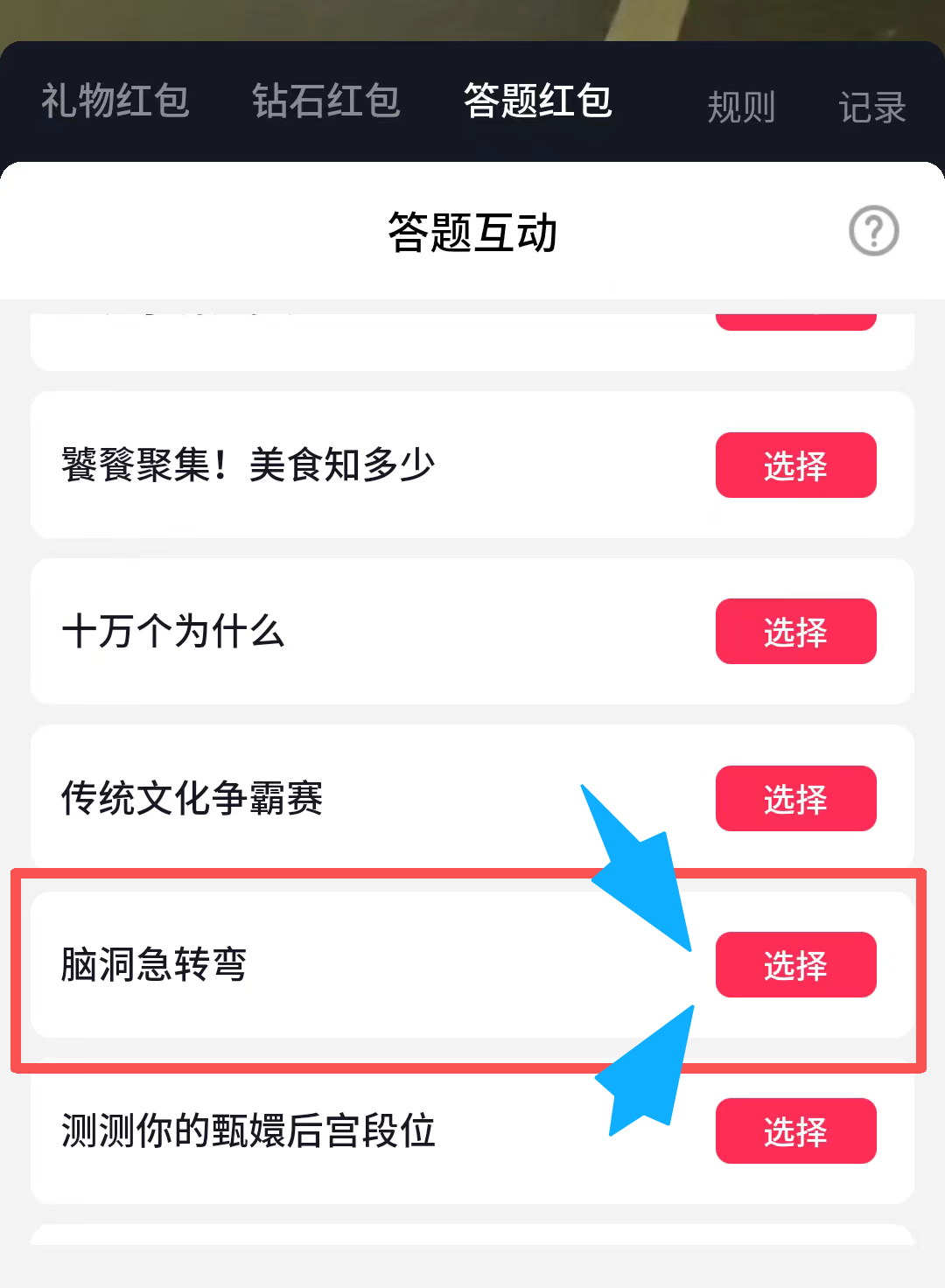Click 选择 next to 饕餮聚集！美食知多少
945x1288 pixels.
[x=794, y=465]
